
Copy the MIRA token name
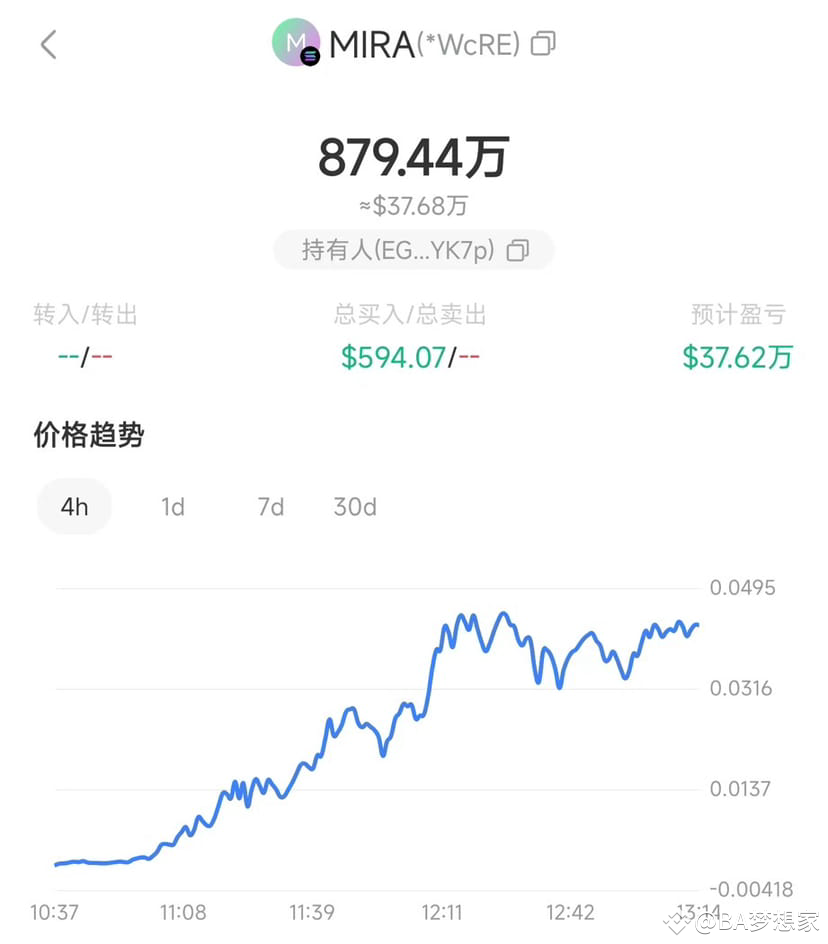pos(543,43)
